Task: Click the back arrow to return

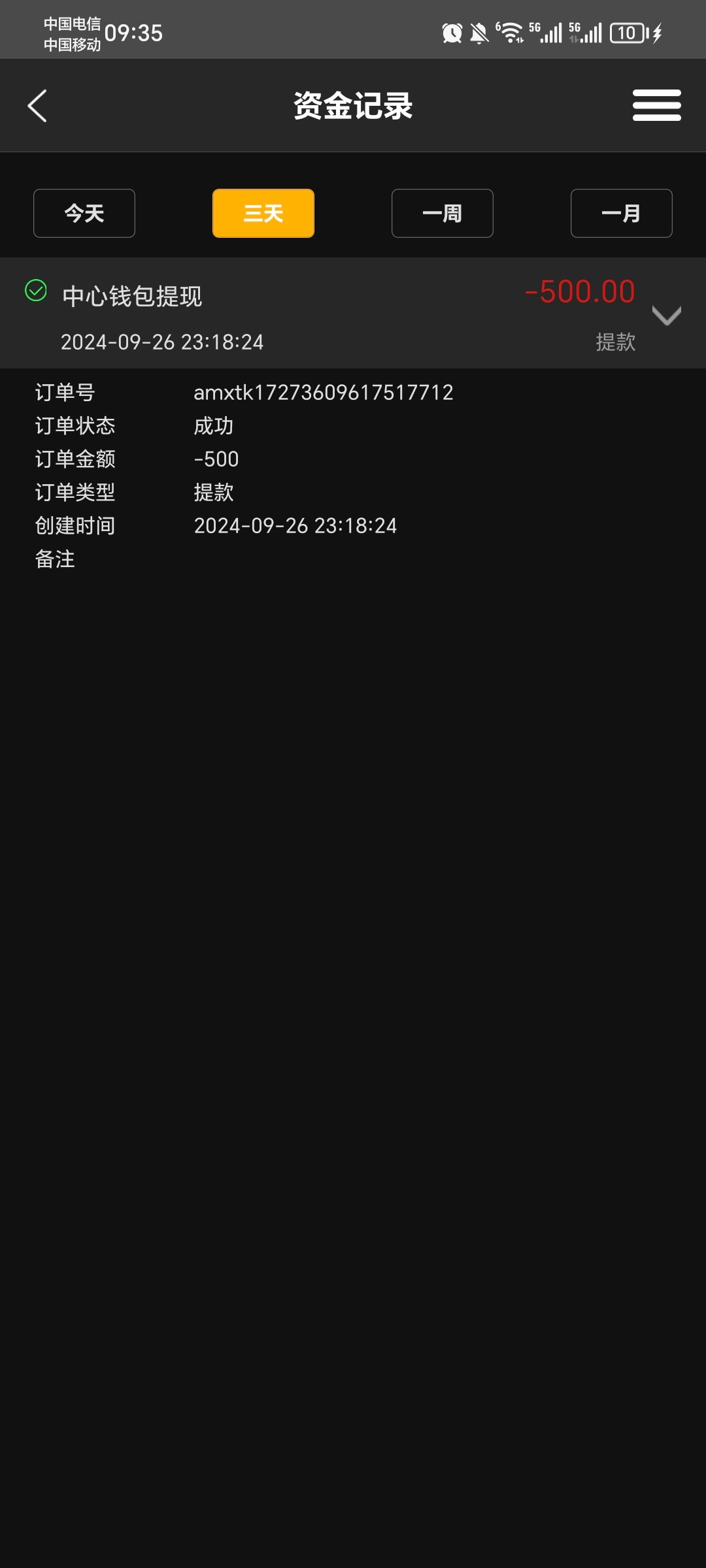Action: 37,105
